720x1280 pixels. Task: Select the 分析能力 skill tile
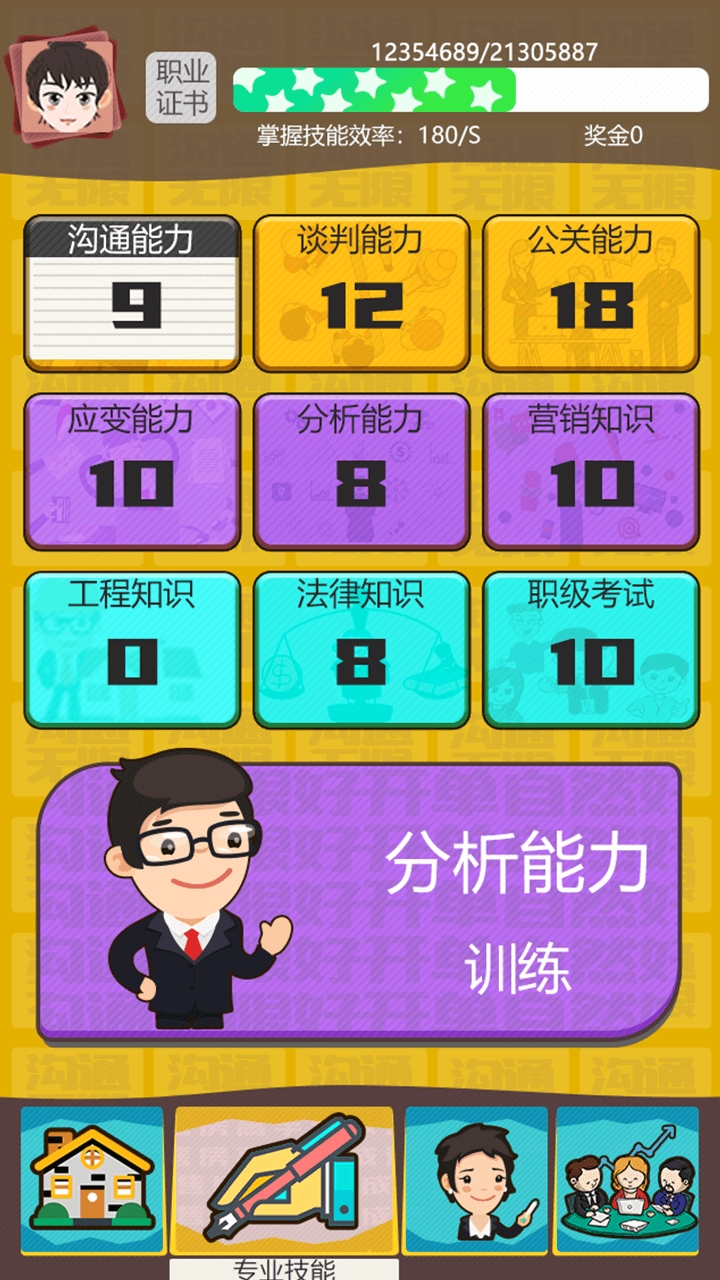pos(361,471)
